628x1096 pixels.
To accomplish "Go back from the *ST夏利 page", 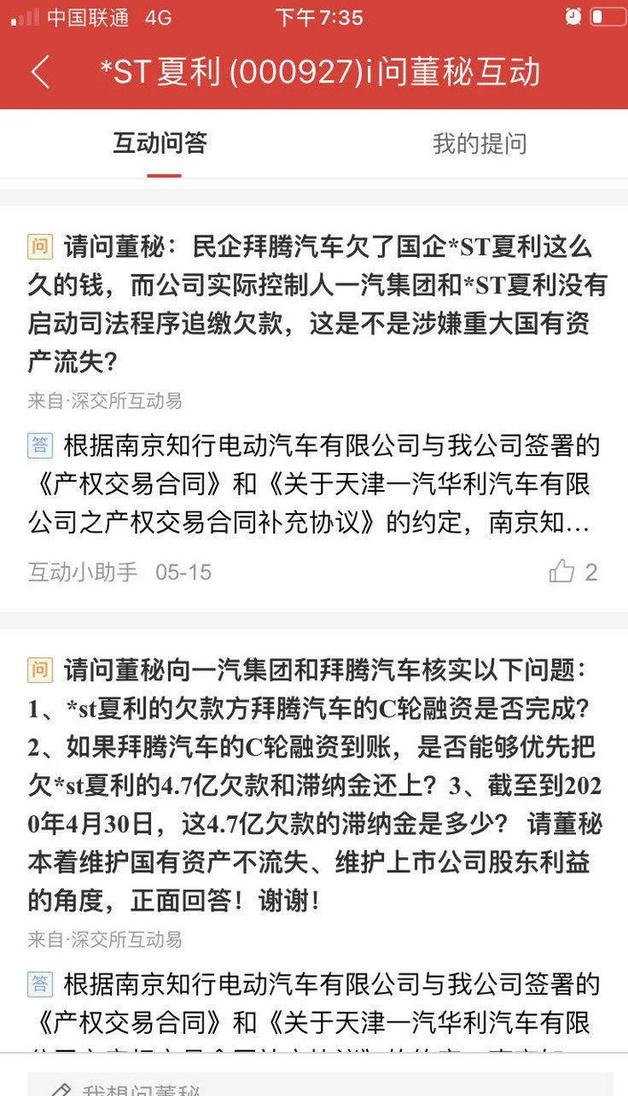I will [x=41, y=72].
